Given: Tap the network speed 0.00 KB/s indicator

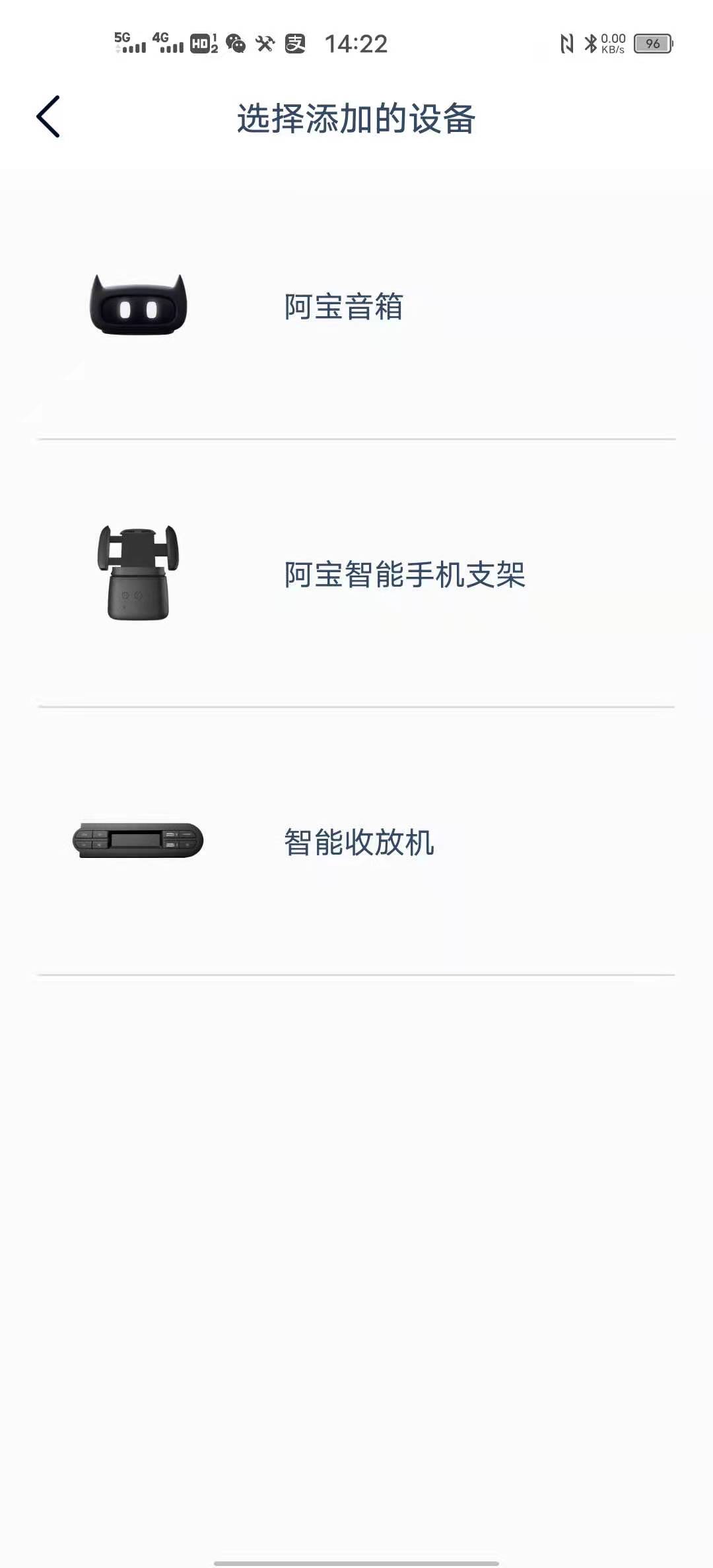Looking at the screenshot, I should [613, 42].
